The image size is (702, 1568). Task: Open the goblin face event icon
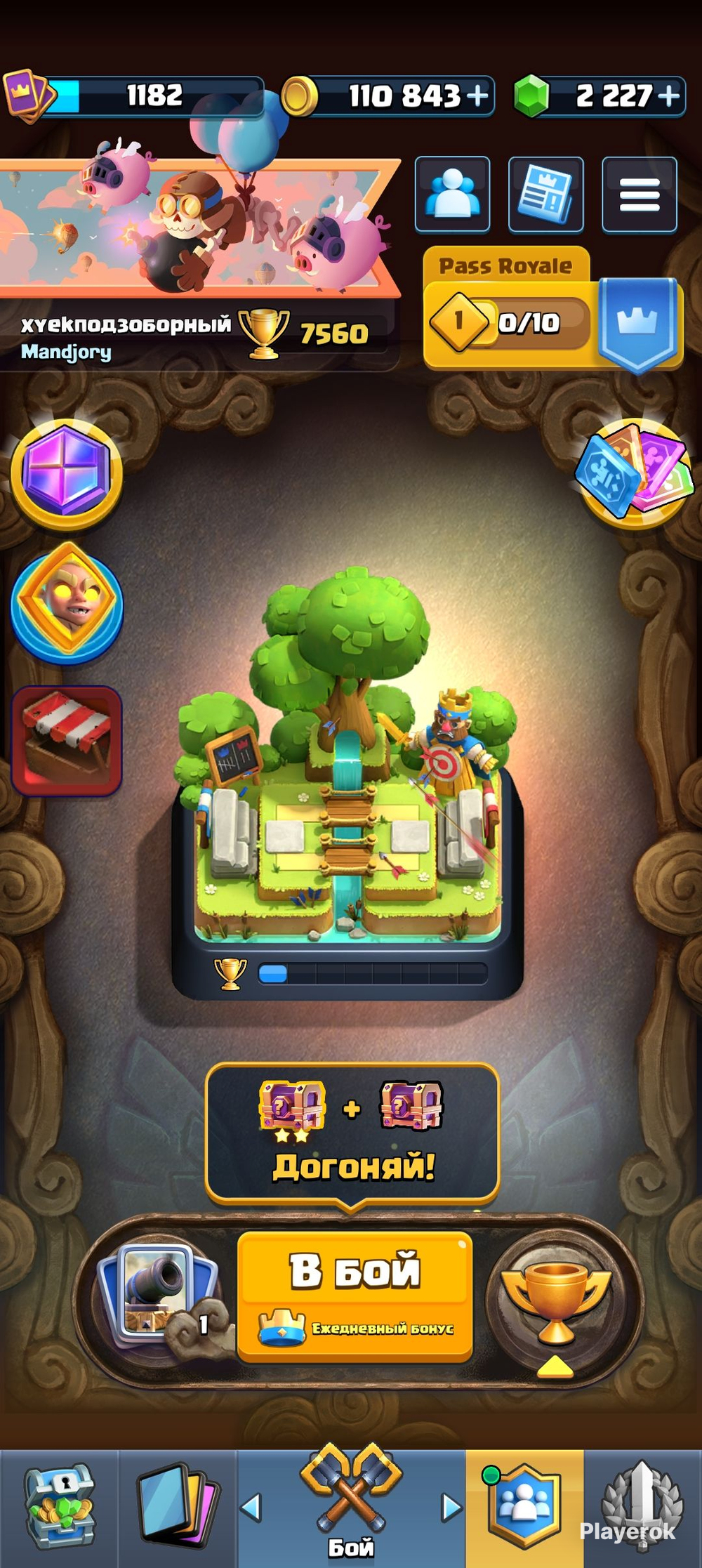pyautogui.click(x=67, y=602)
